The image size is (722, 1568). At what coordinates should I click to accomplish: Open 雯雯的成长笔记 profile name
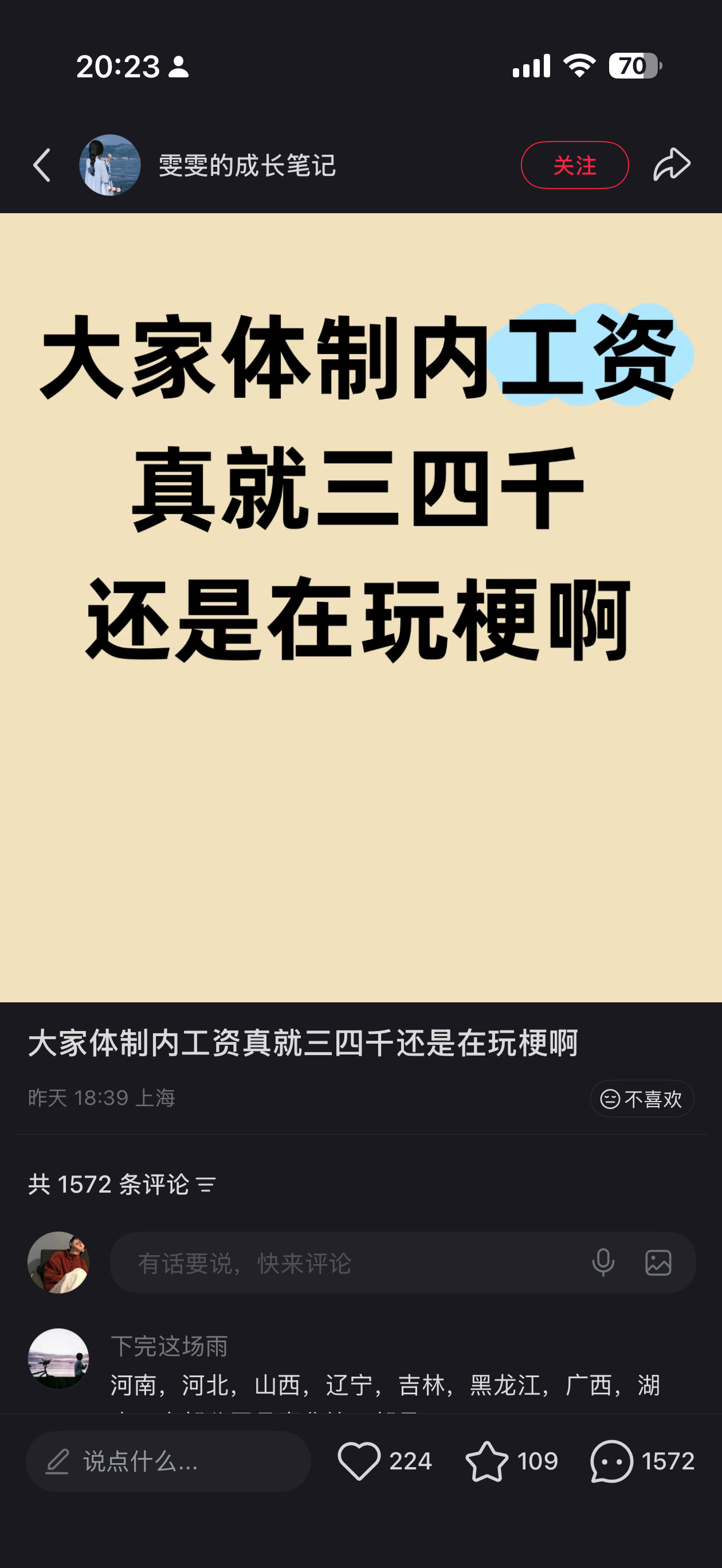pyautogui.click(x=247, y=166)
